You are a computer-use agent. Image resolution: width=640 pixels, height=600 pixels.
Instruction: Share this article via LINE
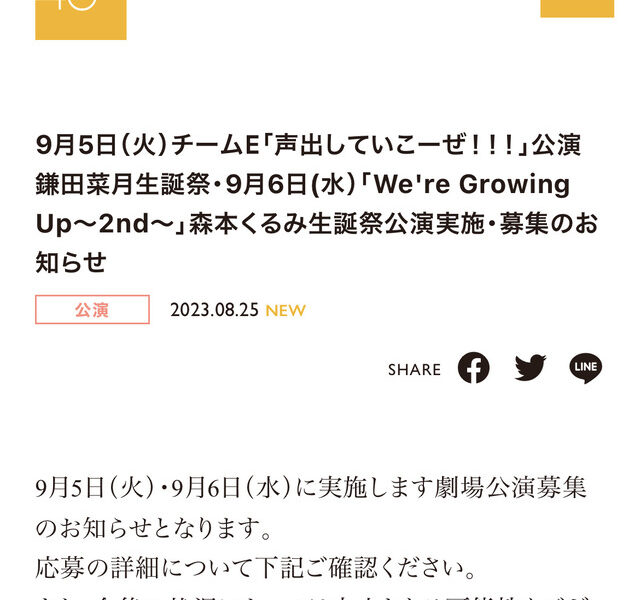586,368
